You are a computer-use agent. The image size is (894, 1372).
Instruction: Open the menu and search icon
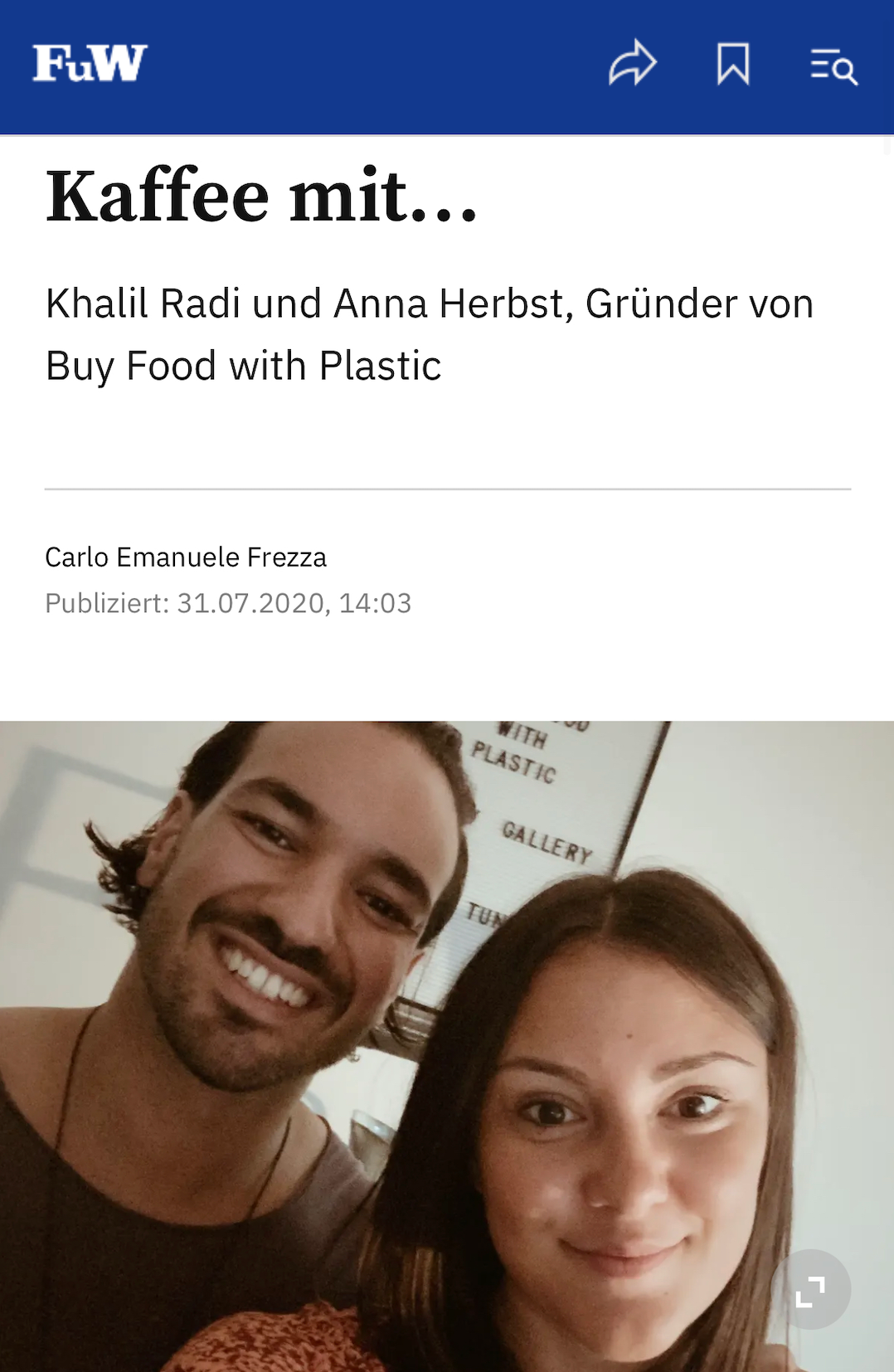(x=833, y=66)
